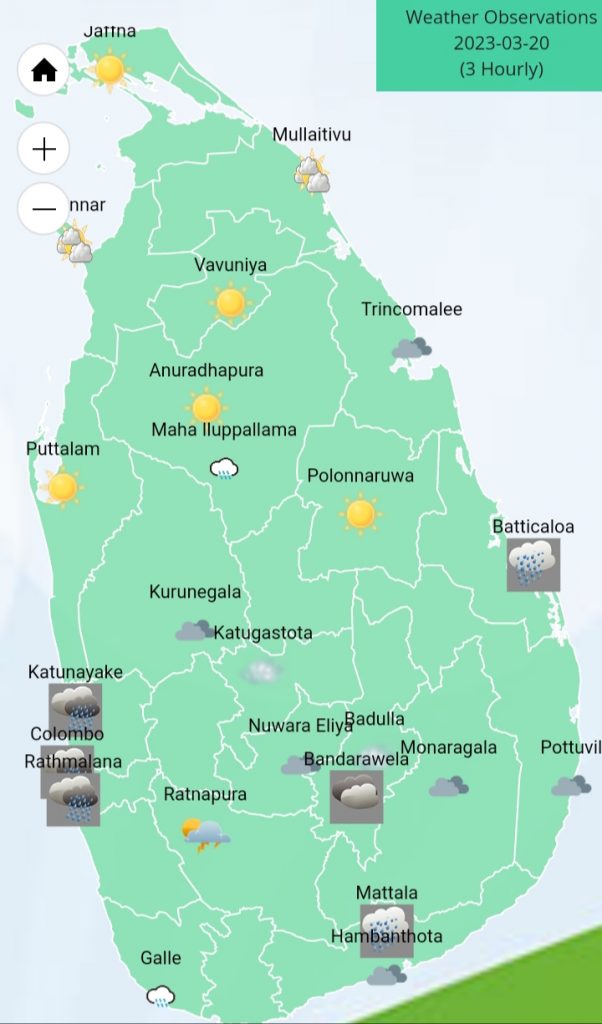The height and width of the screenshot is (1024, 602).
Task: Select Trincomalee cloudy weather marker
Action: click(411, 348)
